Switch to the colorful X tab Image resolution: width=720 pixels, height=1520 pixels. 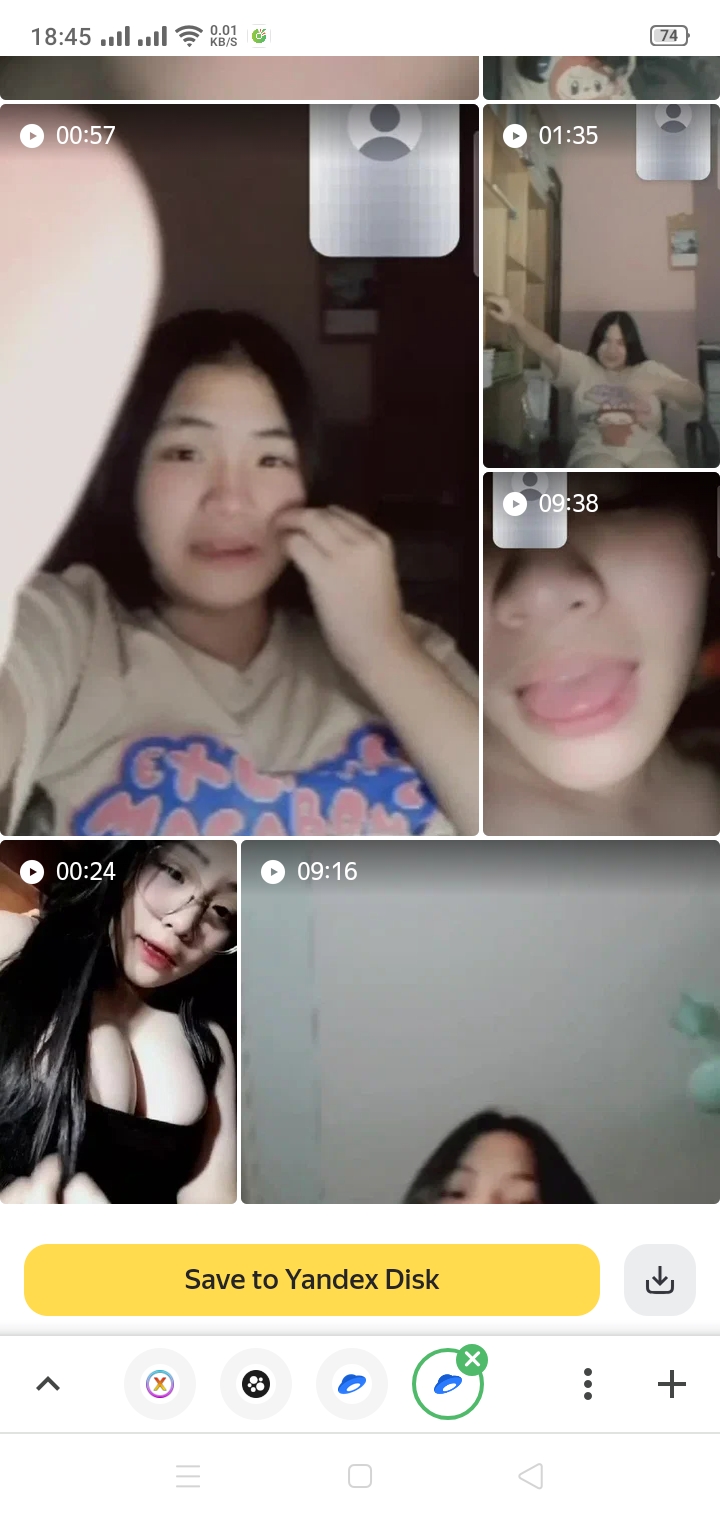pos(160,1384)
